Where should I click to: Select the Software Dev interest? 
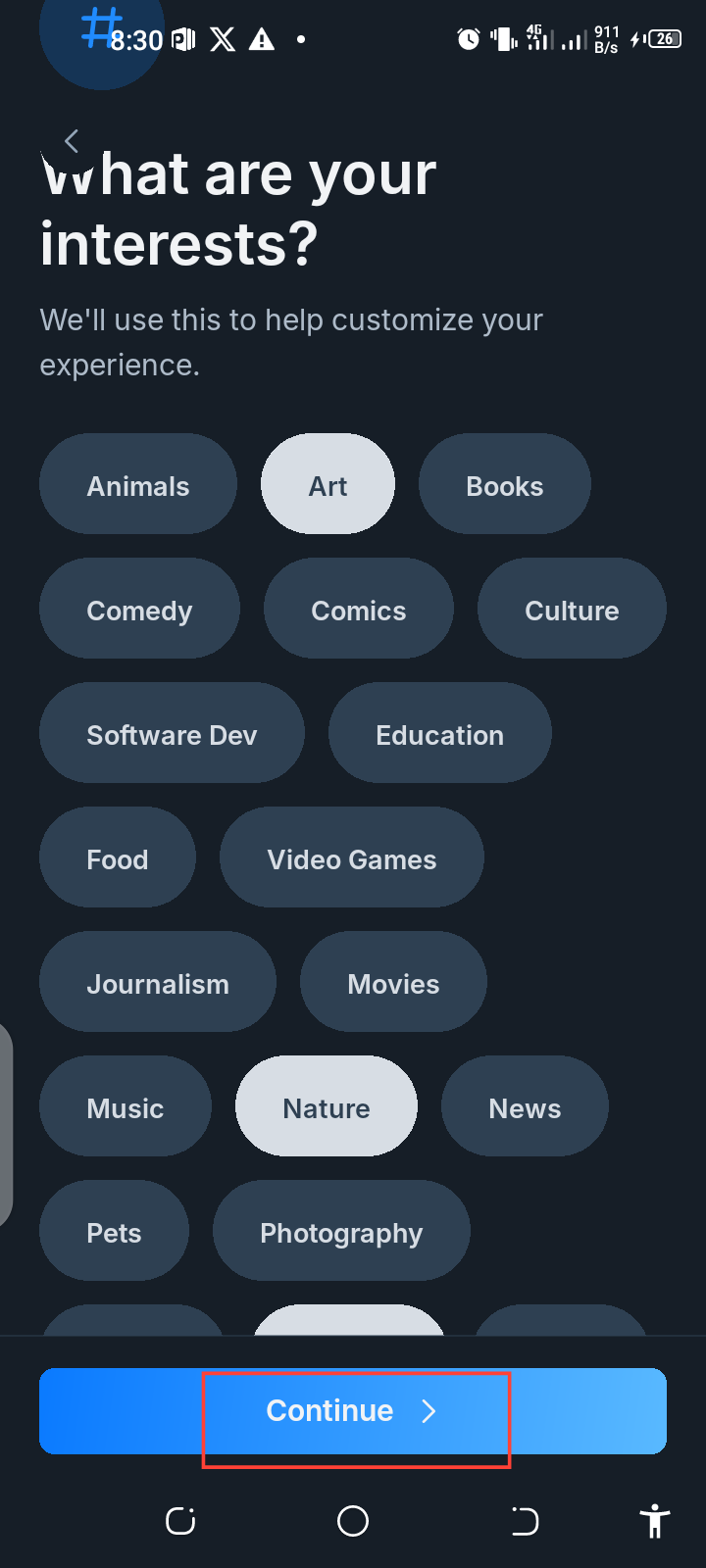pyautogui.click(x=172, y=733)
